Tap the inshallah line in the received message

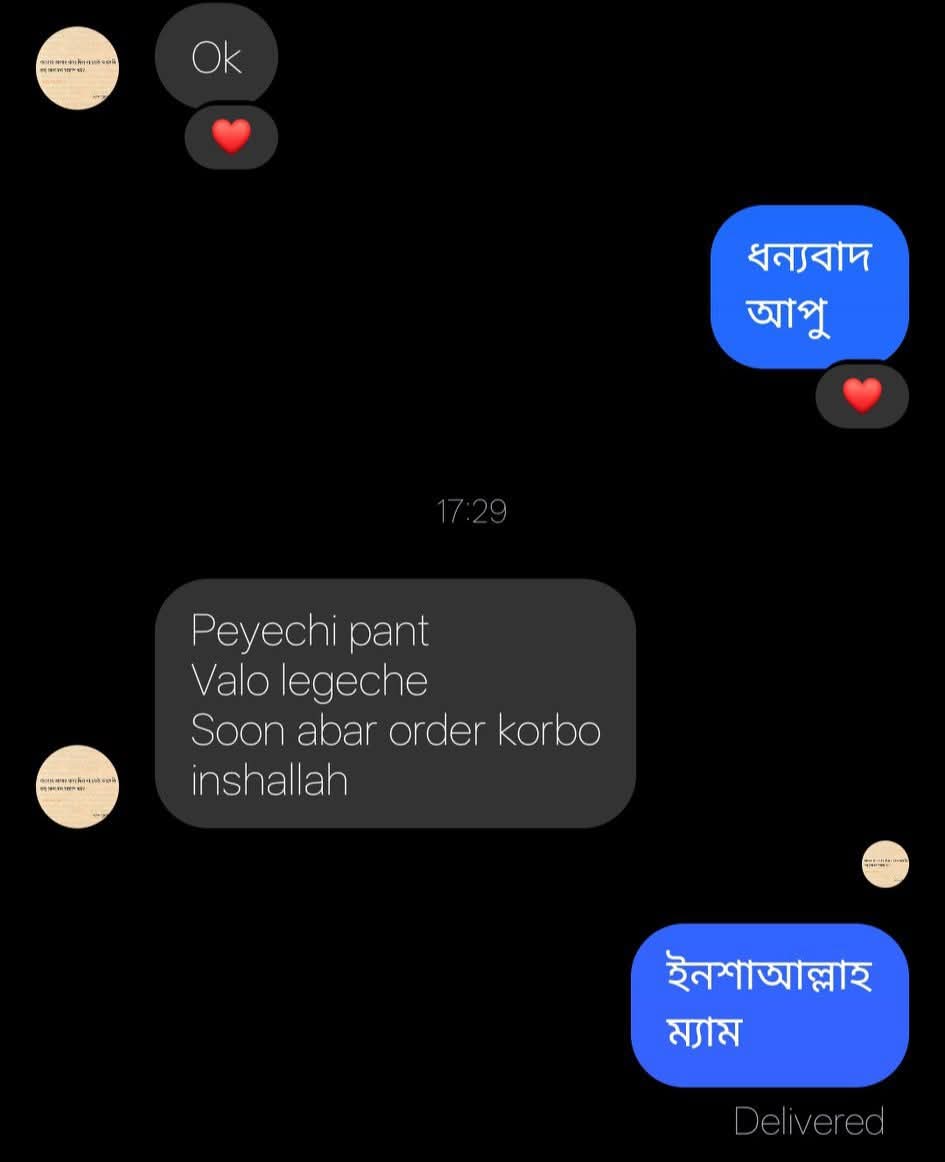point(268,780)
